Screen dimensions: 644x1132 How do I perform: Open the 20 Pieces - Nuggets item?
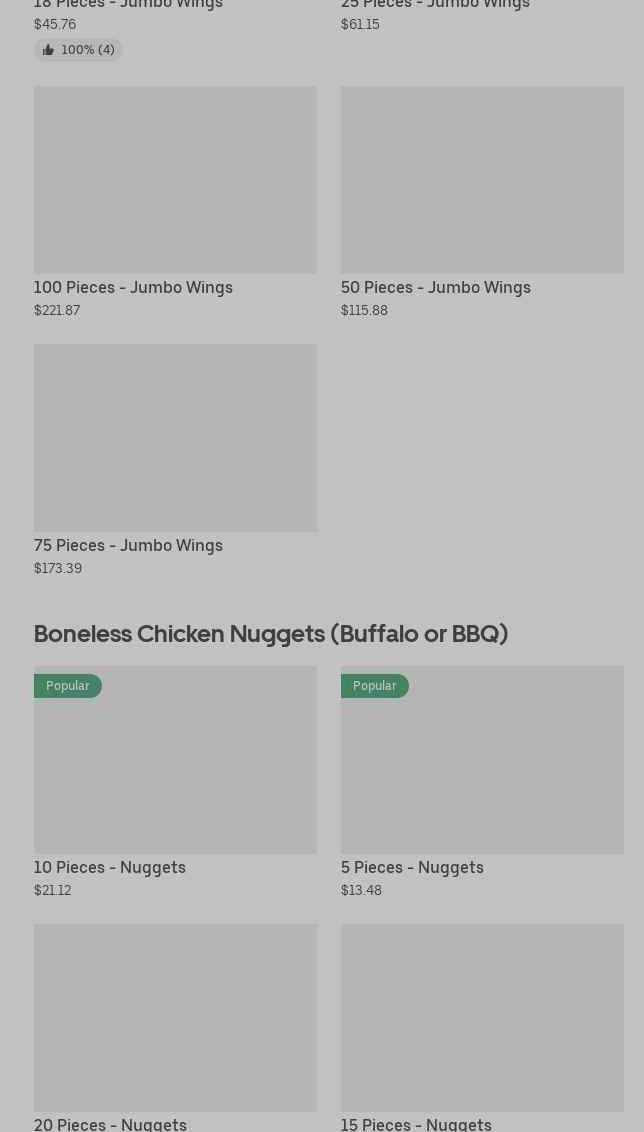point(175,1028)
